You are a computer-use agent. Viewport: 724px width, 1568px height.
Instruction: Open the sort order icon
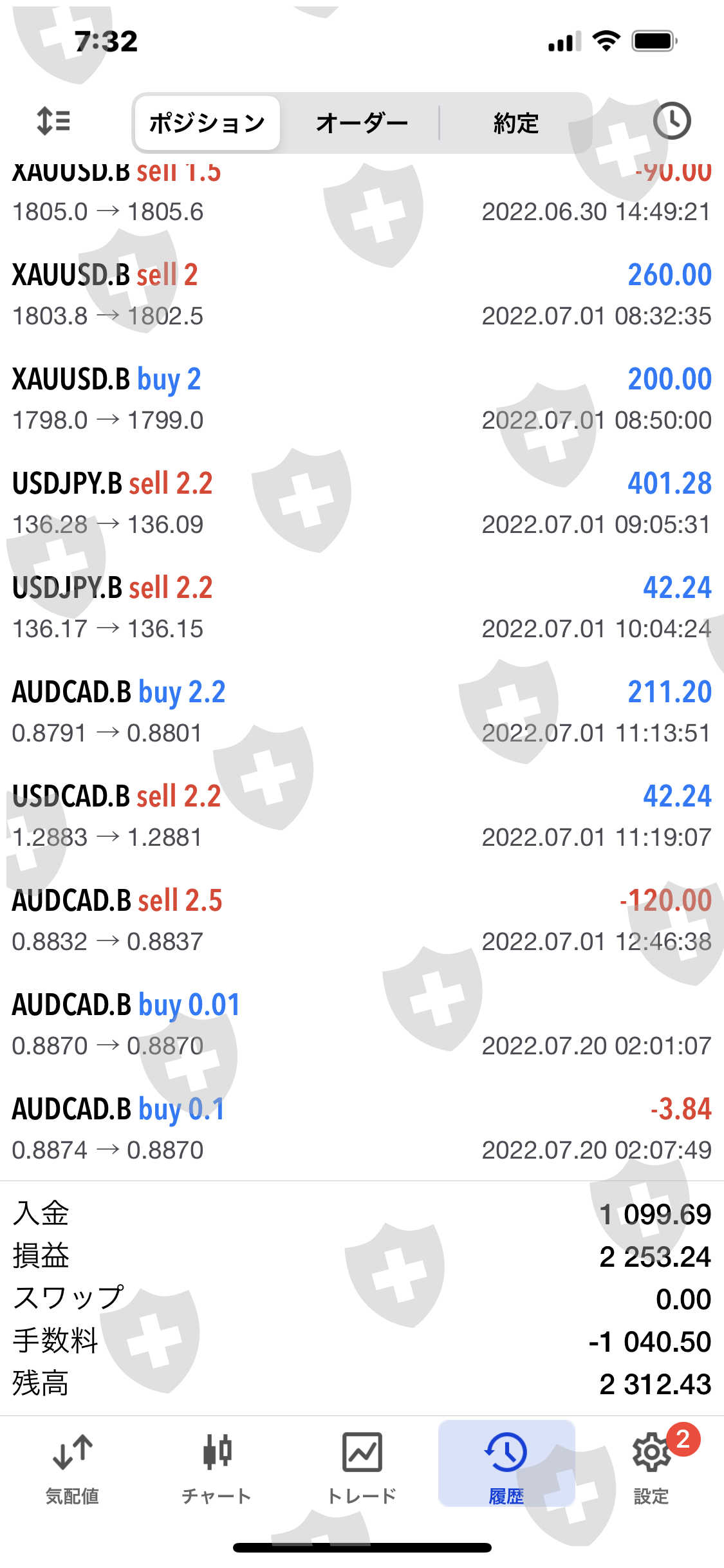[x=53, y=121]
